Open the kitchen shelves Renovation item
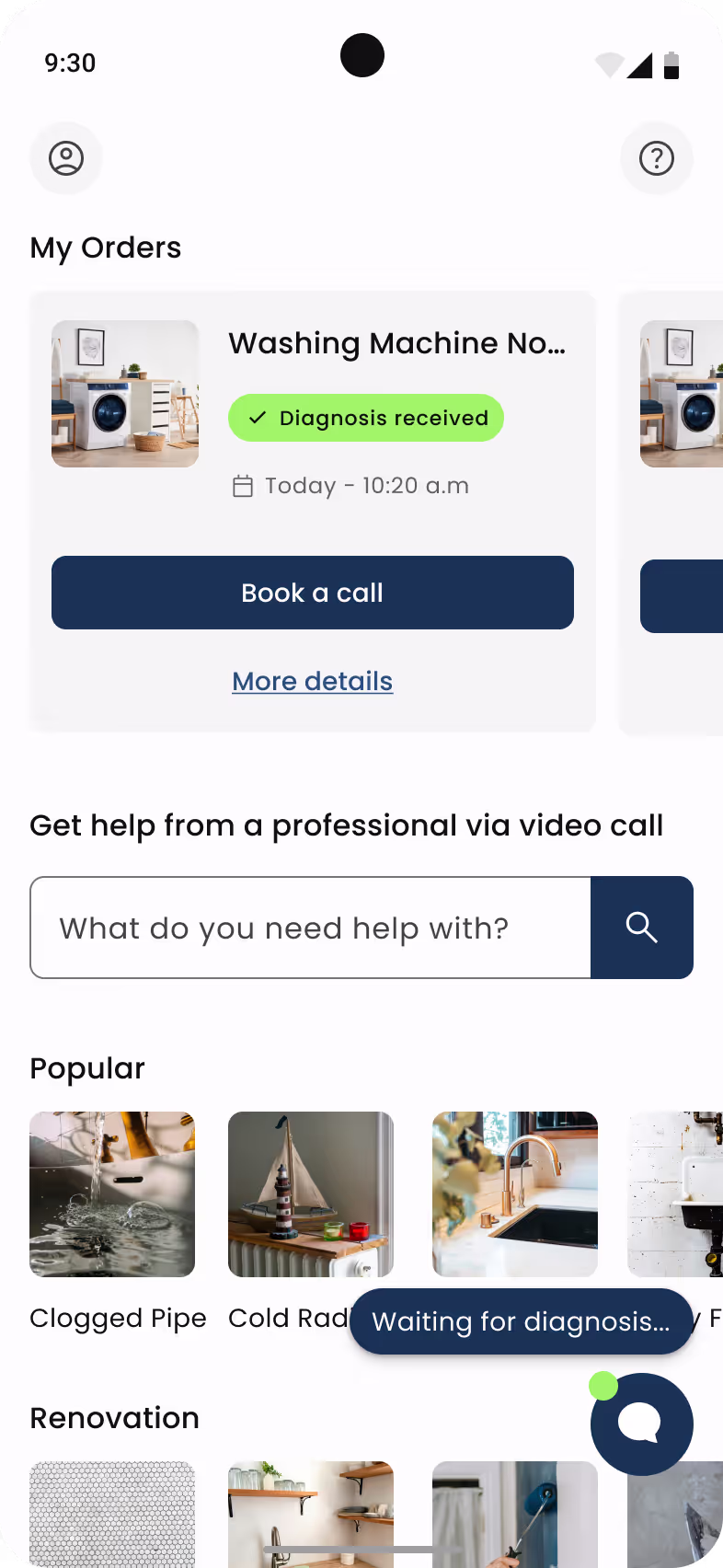 coord(311,1515)
